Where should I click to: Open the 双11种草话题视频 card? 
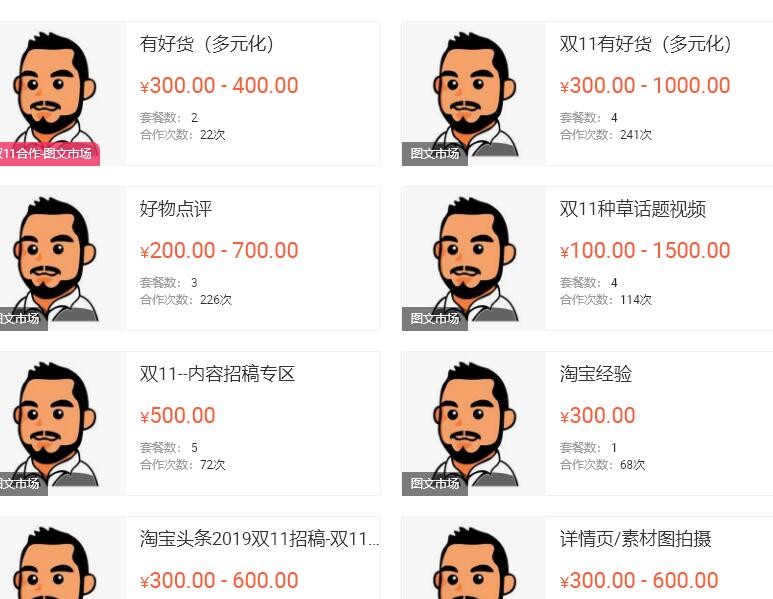pos(632,210)
